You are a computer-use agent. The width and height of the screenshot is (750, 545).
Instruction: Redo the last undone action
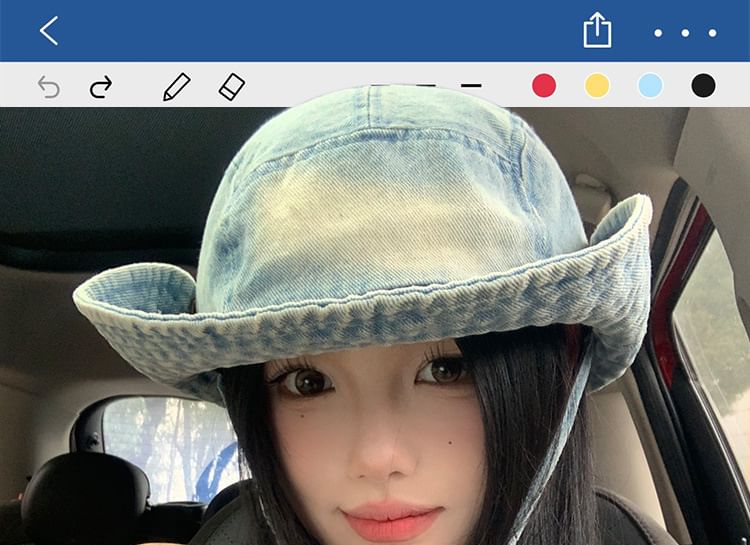click(x=101, y=87)
